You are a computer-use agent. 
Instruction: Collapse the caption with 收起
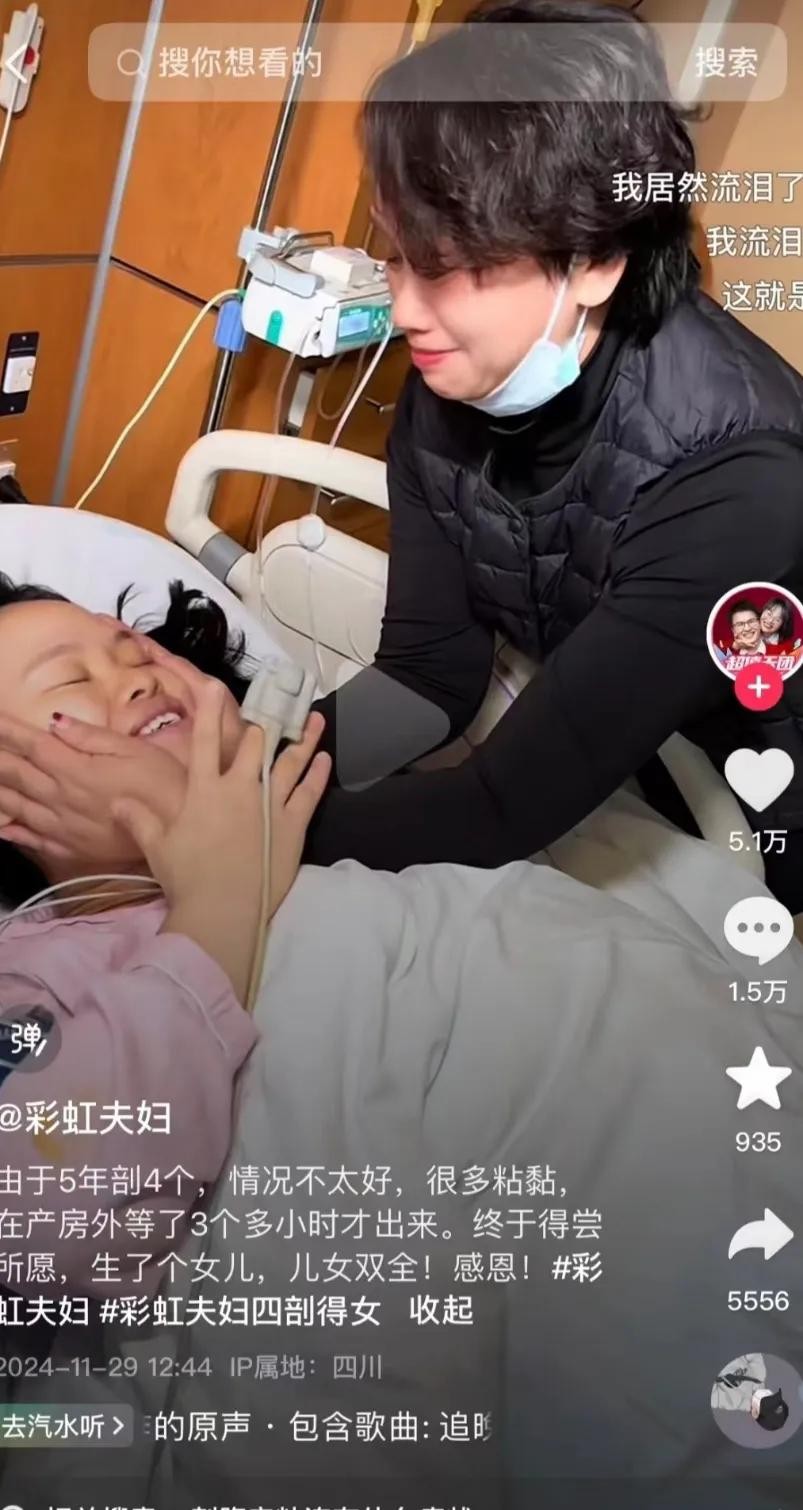[x=441, y=1311]
